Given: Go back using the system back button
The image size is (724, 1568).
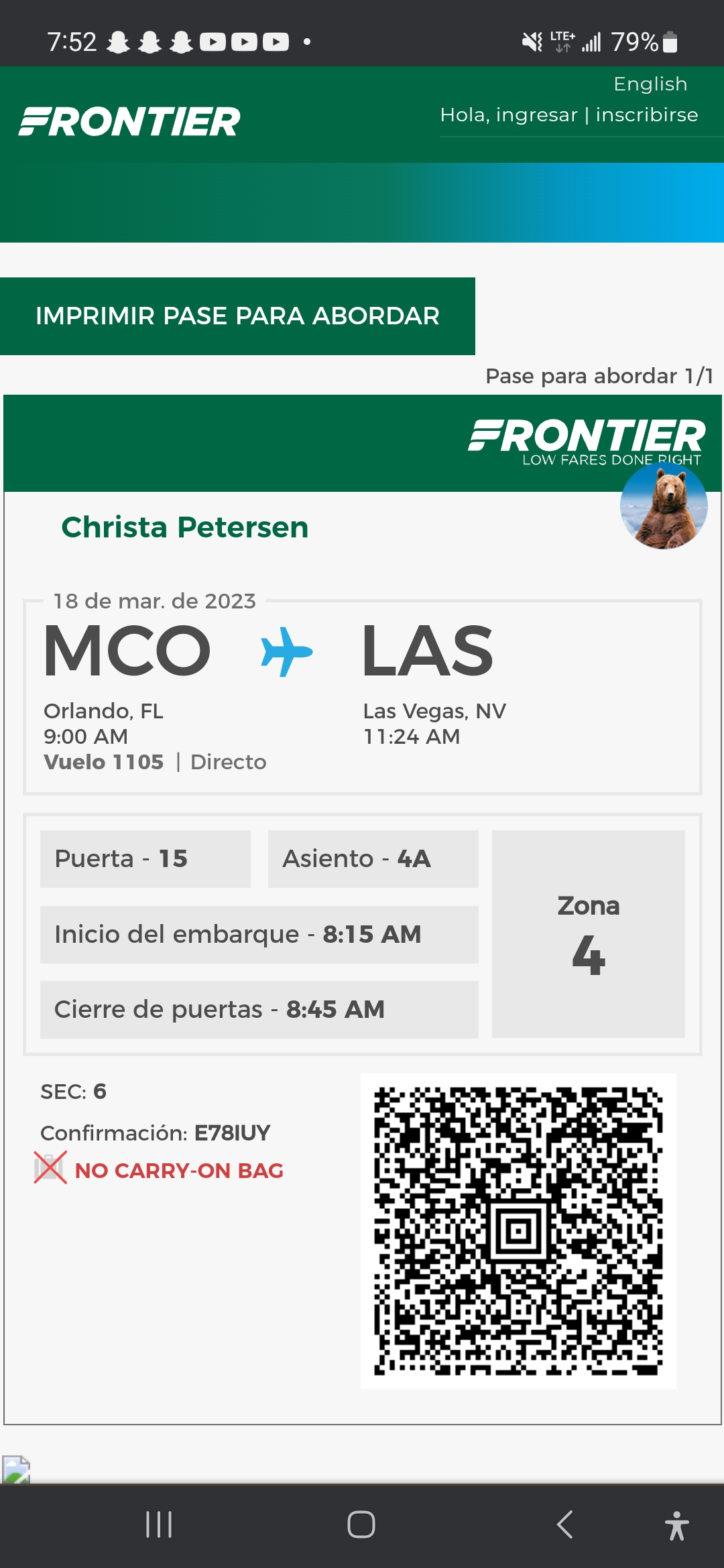Looking at the screenshot, I should click(564, 1524).
